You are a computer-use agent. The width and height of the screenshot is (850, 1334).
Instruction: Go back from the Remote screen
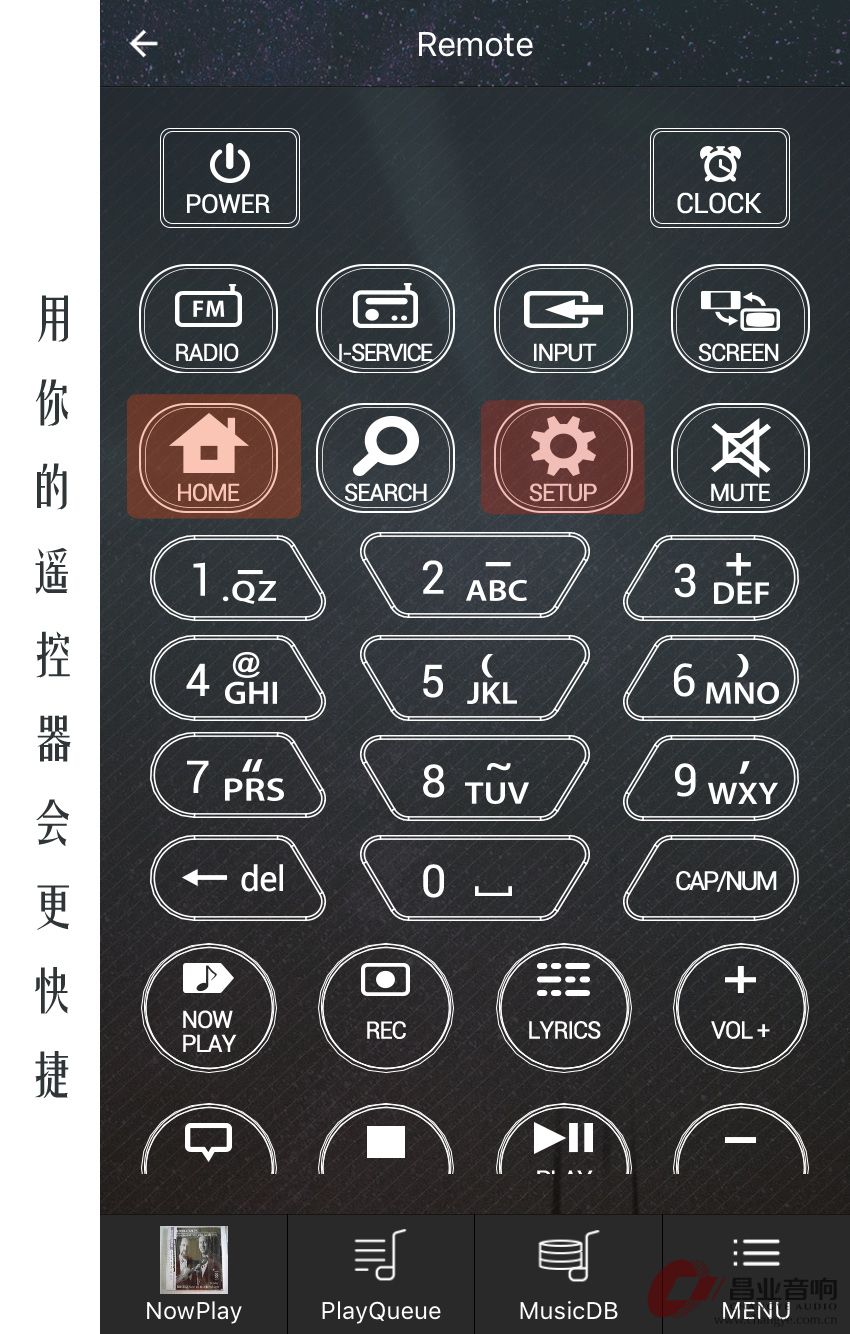pyautogui.click(x=144, y=44)
